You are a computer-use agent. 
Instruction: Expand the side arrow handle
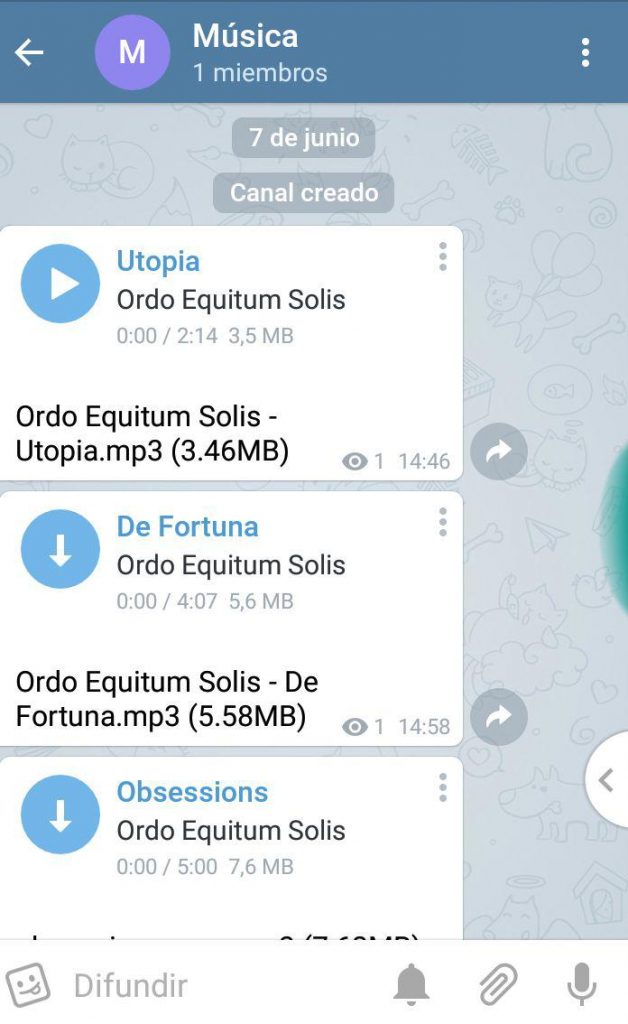(x=607, y=780)
